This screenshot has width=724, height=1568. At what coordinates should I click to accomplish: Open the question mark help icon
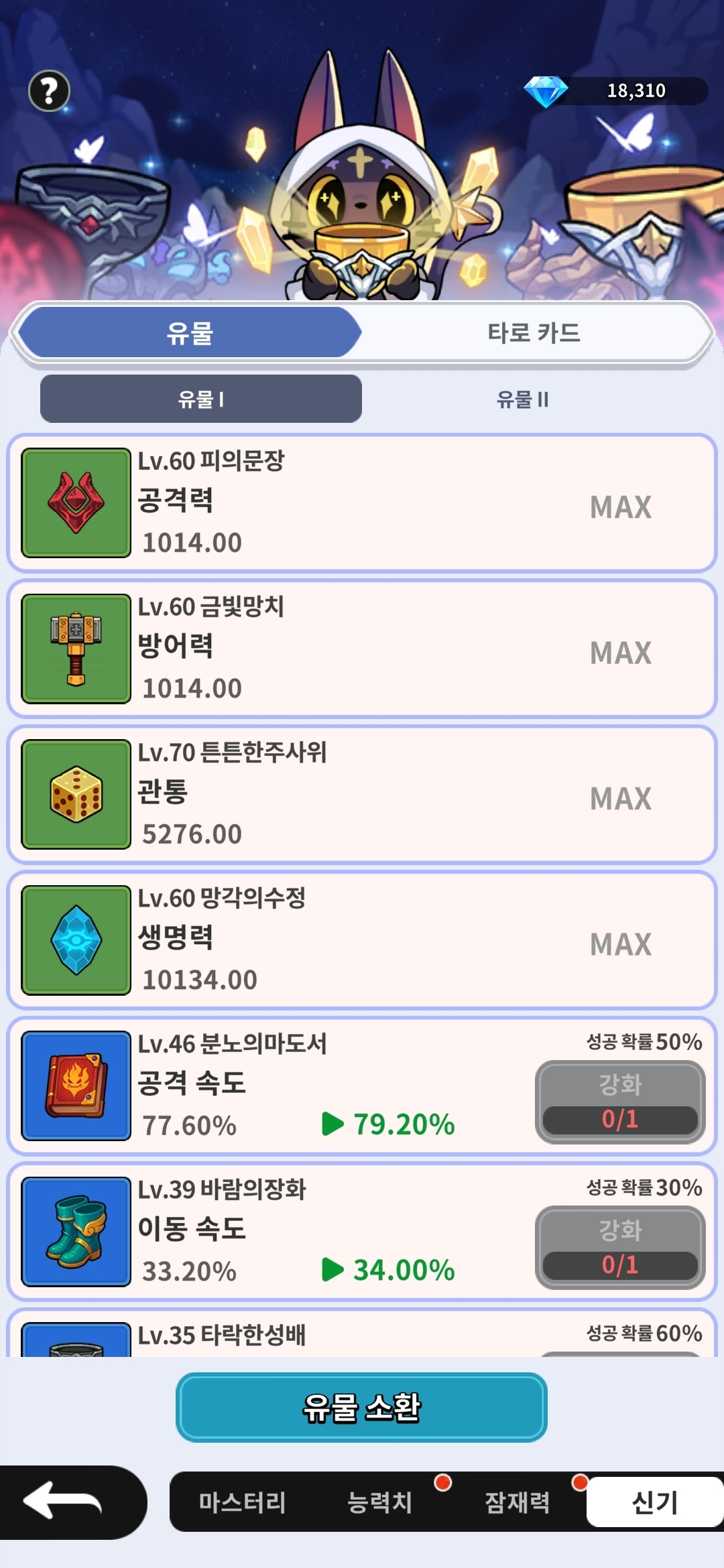[x=49, y=90]
